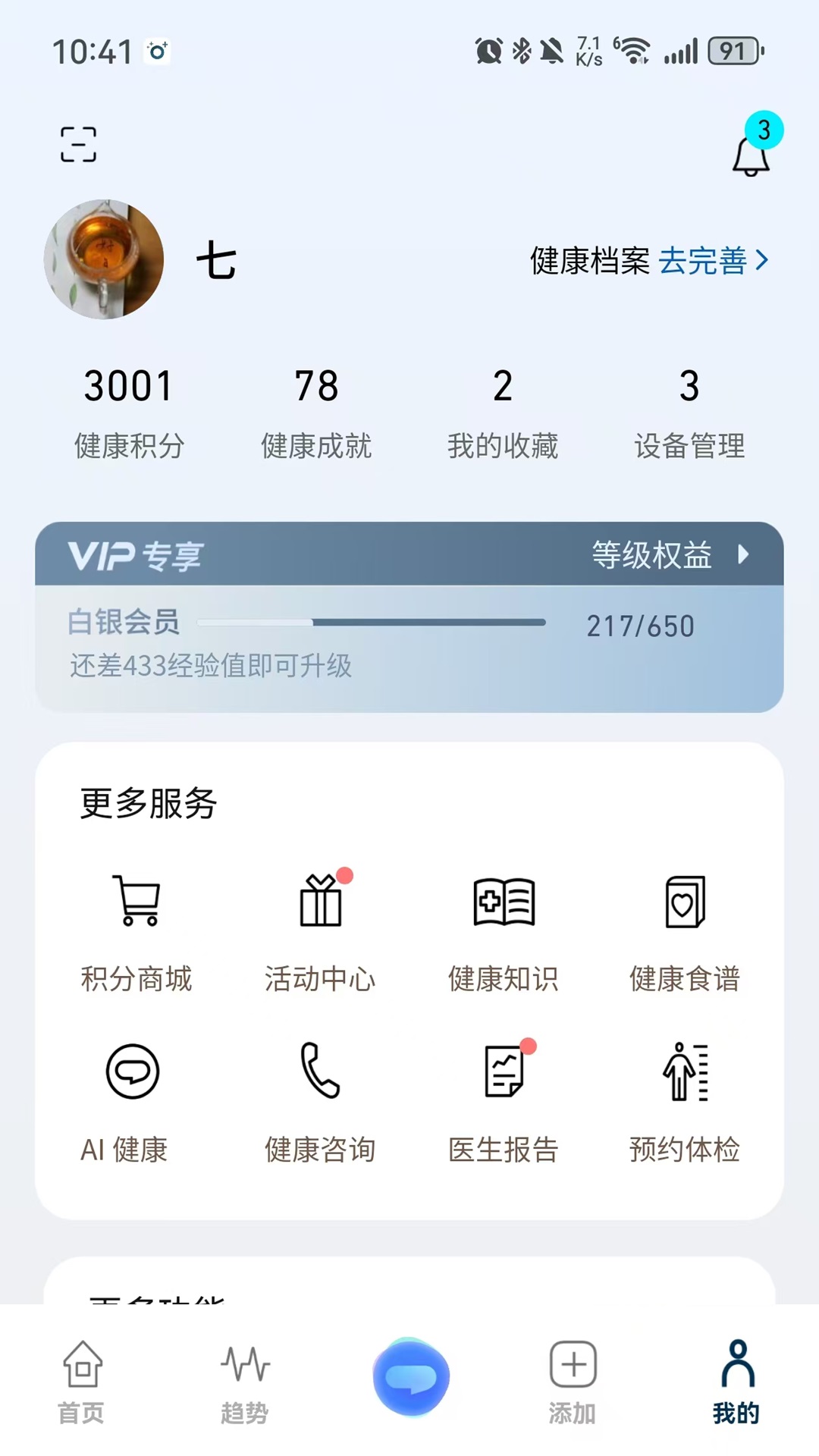Open 我的收藏 favorites

coord(503,413)
